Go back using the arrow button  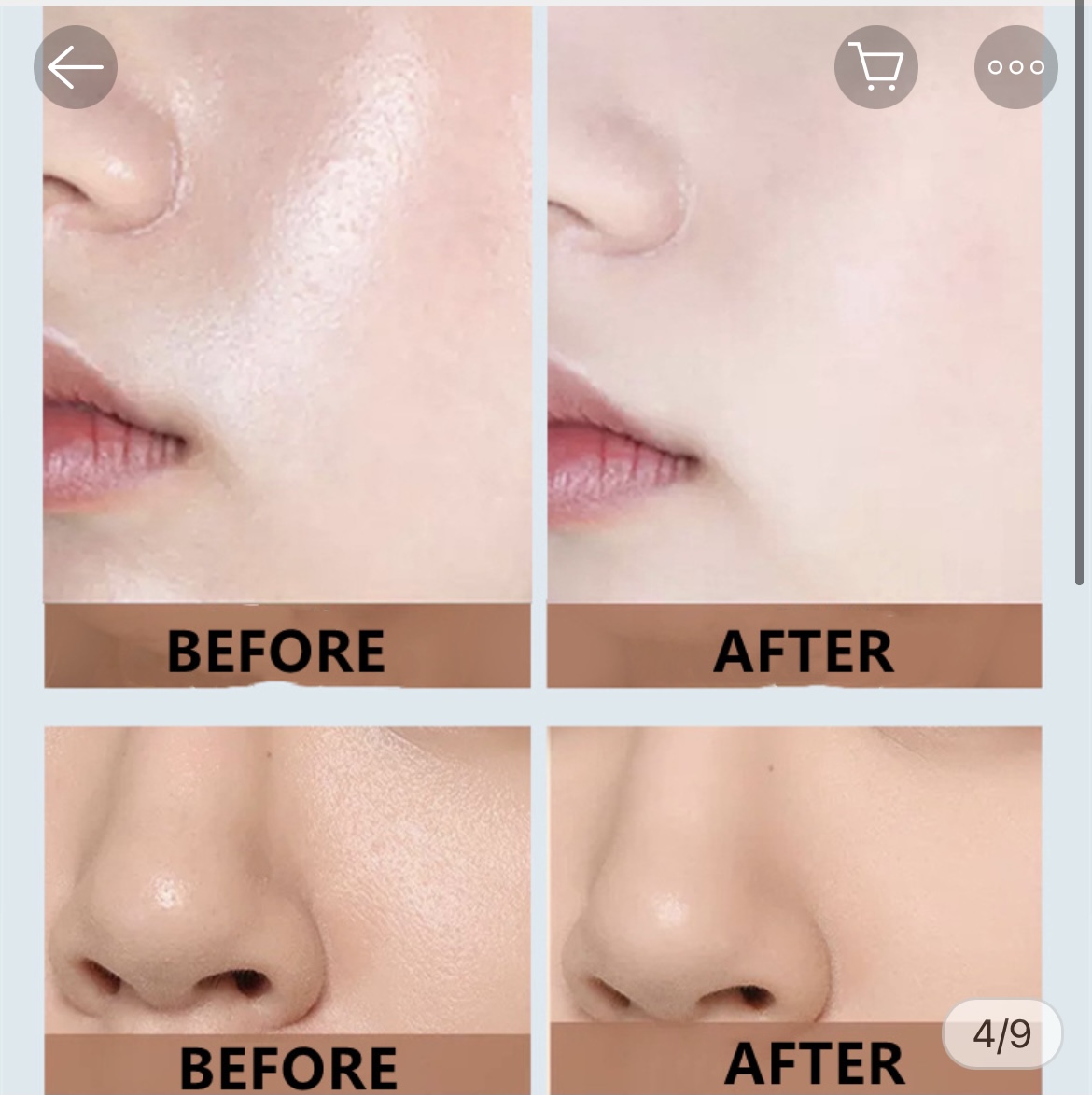[x=76, y=67]
